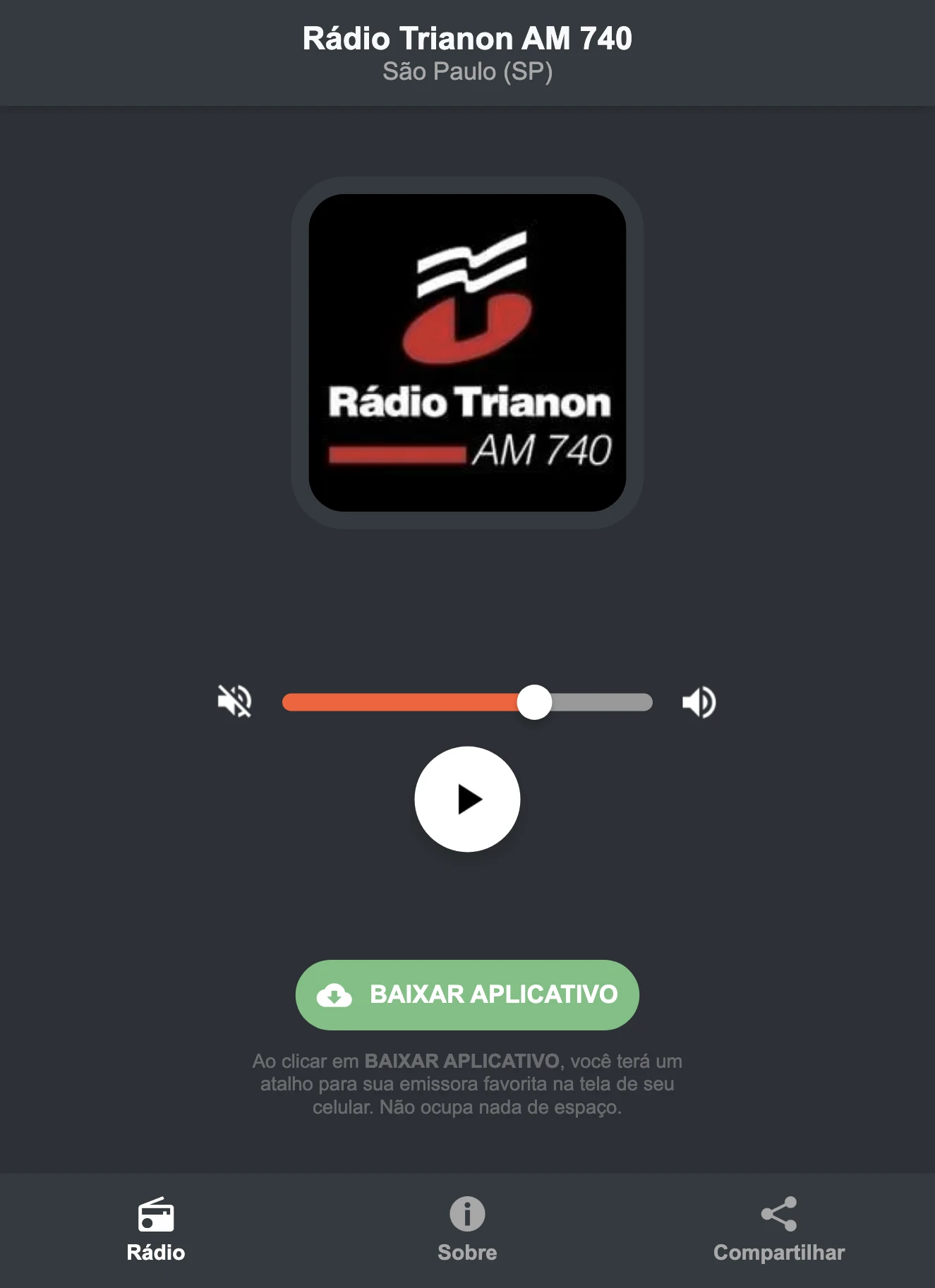Image resolution: width=935 pixels, height=1288 pixels.
Task: Tap the white play circle
Action: 467,799
